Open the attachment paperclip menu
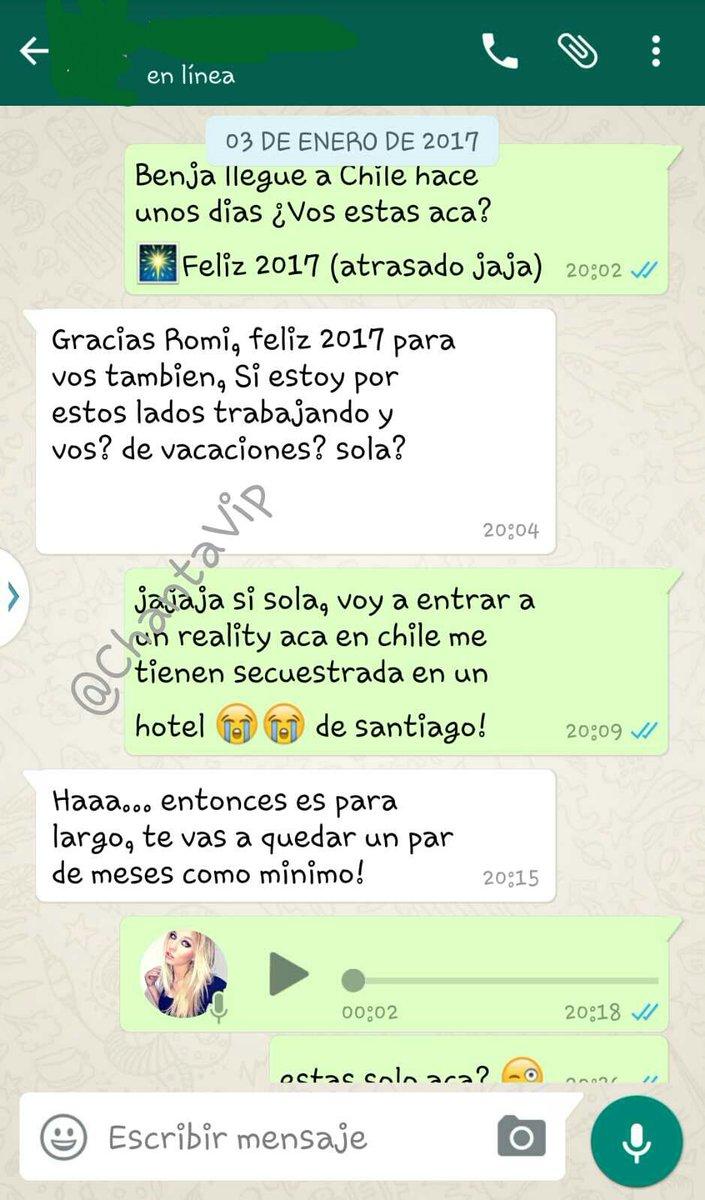Screen dimensions: 705x1200 click(578, 52)
